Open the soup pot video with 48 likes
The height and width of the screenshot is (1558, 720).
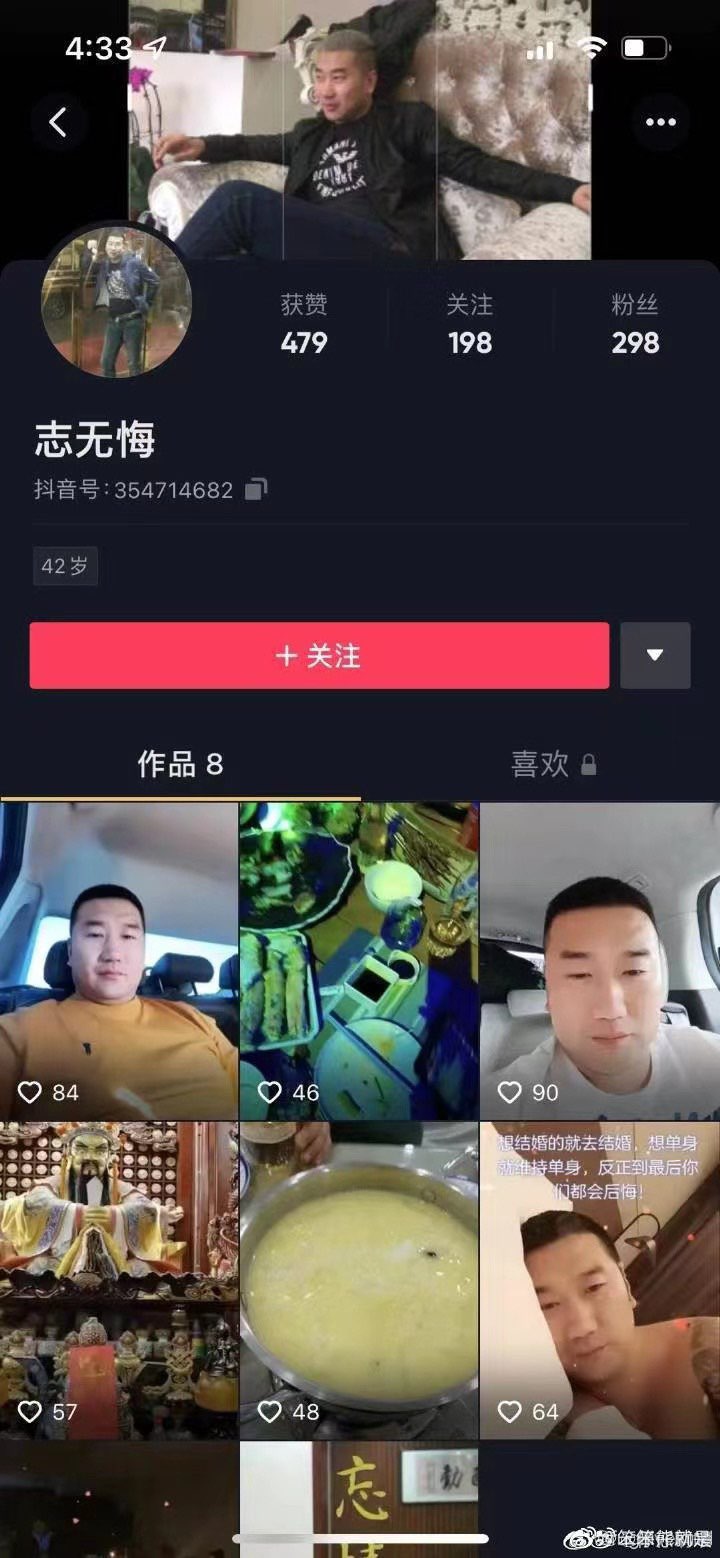pos(359,1280)
